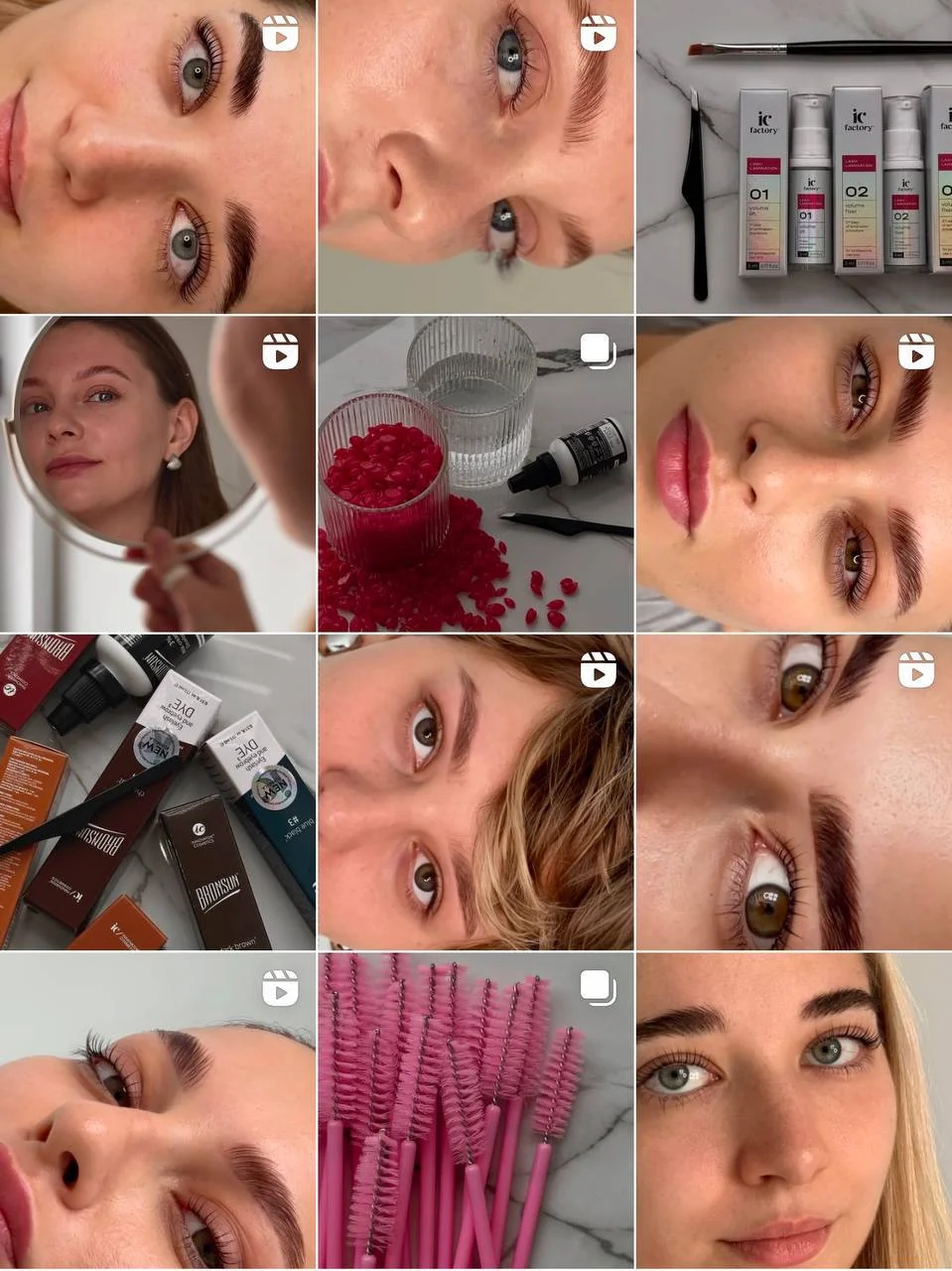Viewport: 952px width, 1271px height.
Task: Play the reel with wavy blonde hair face
Action: [476, 791]
